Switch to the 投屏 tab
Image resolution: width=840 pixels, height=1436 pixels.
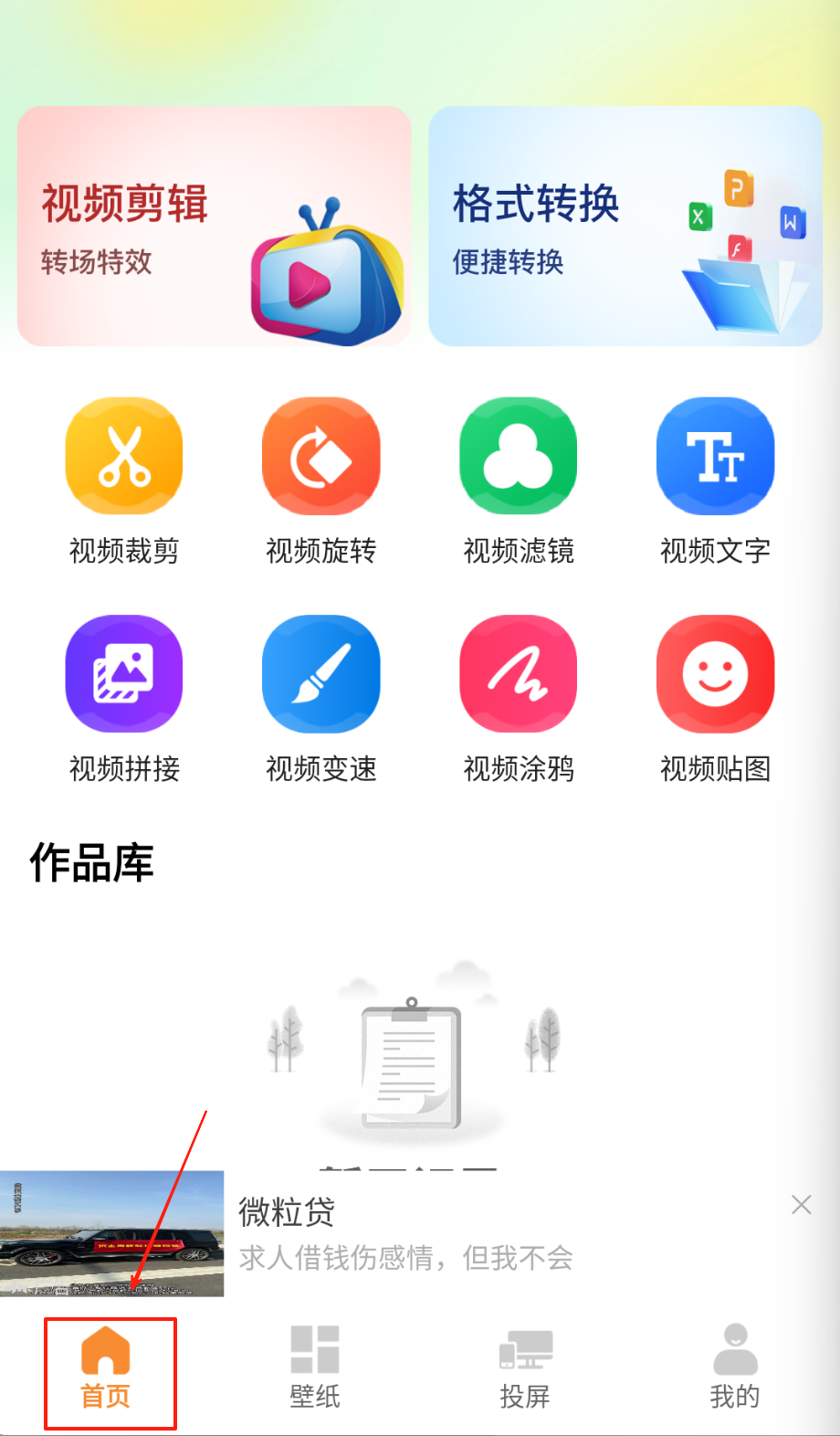click(x=525, y=1368)
